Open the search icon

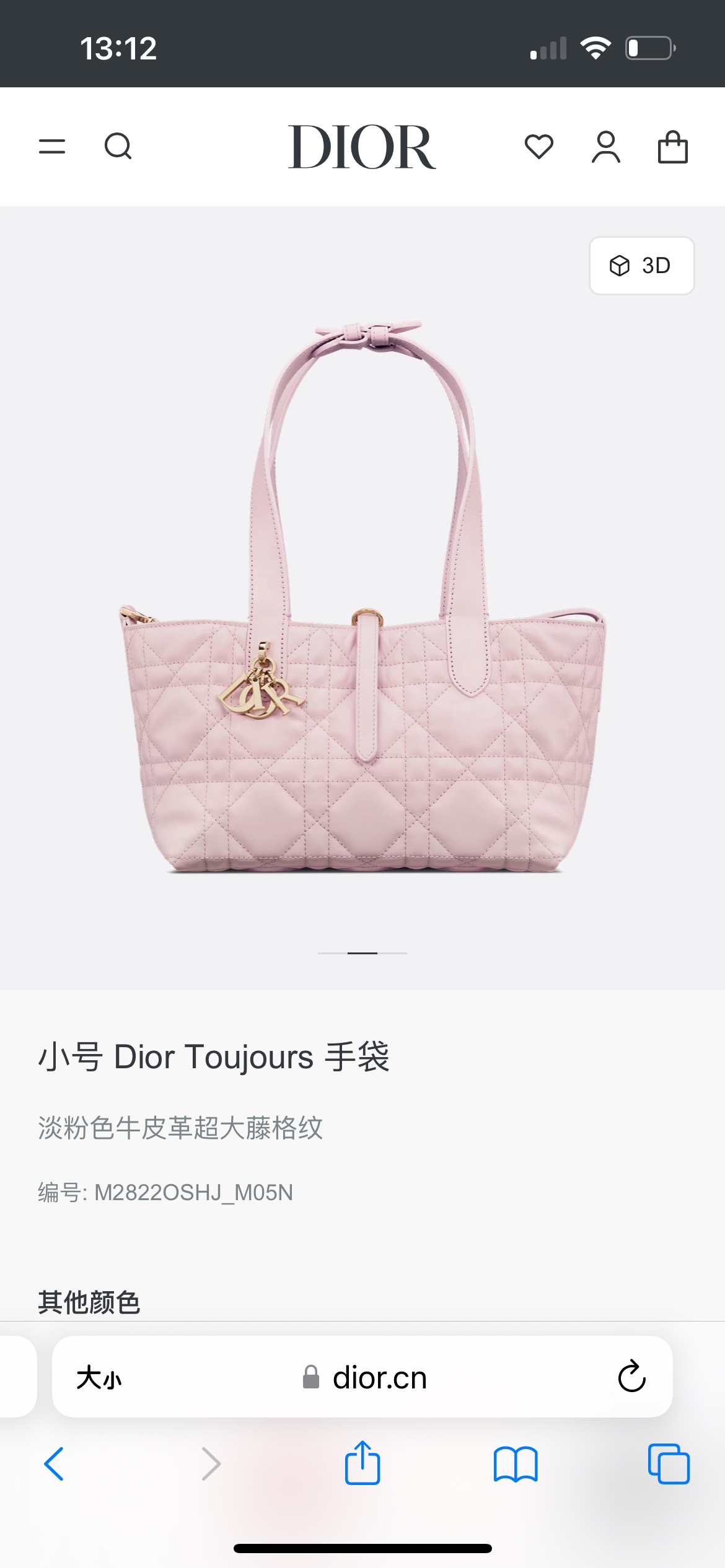[x=118, y=147]
